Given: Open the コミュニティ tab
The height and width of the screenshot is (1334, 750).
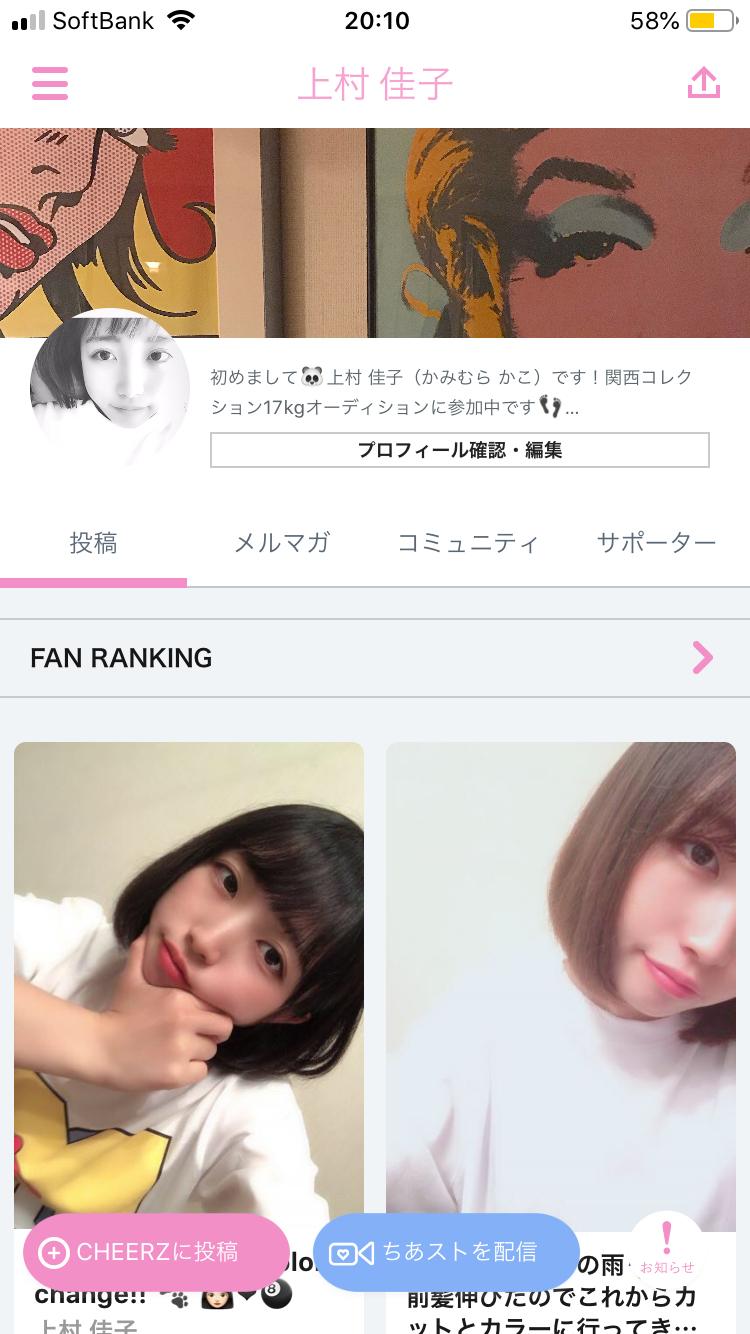Looking at the screenshot, I should pyautogui.click(x=468, y=543).
